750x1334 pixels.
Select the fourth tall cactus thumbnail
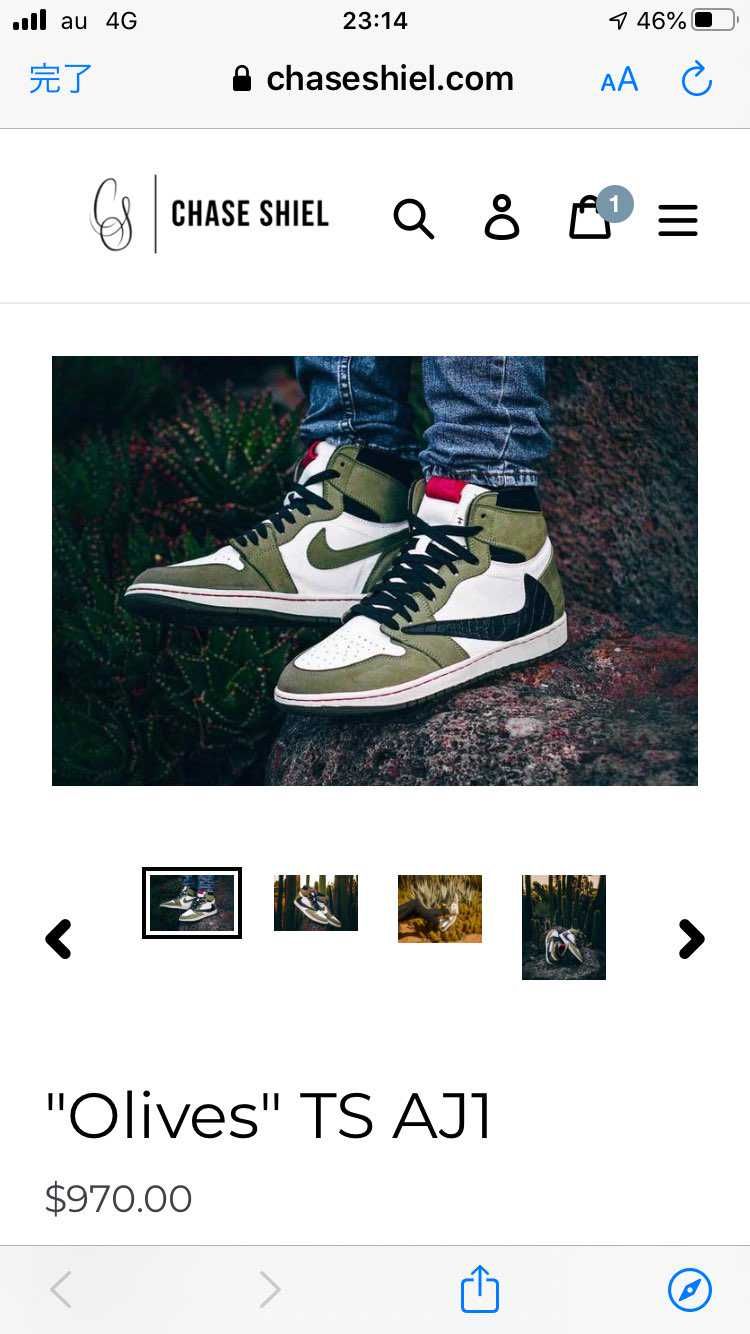(x=564, y=927)
